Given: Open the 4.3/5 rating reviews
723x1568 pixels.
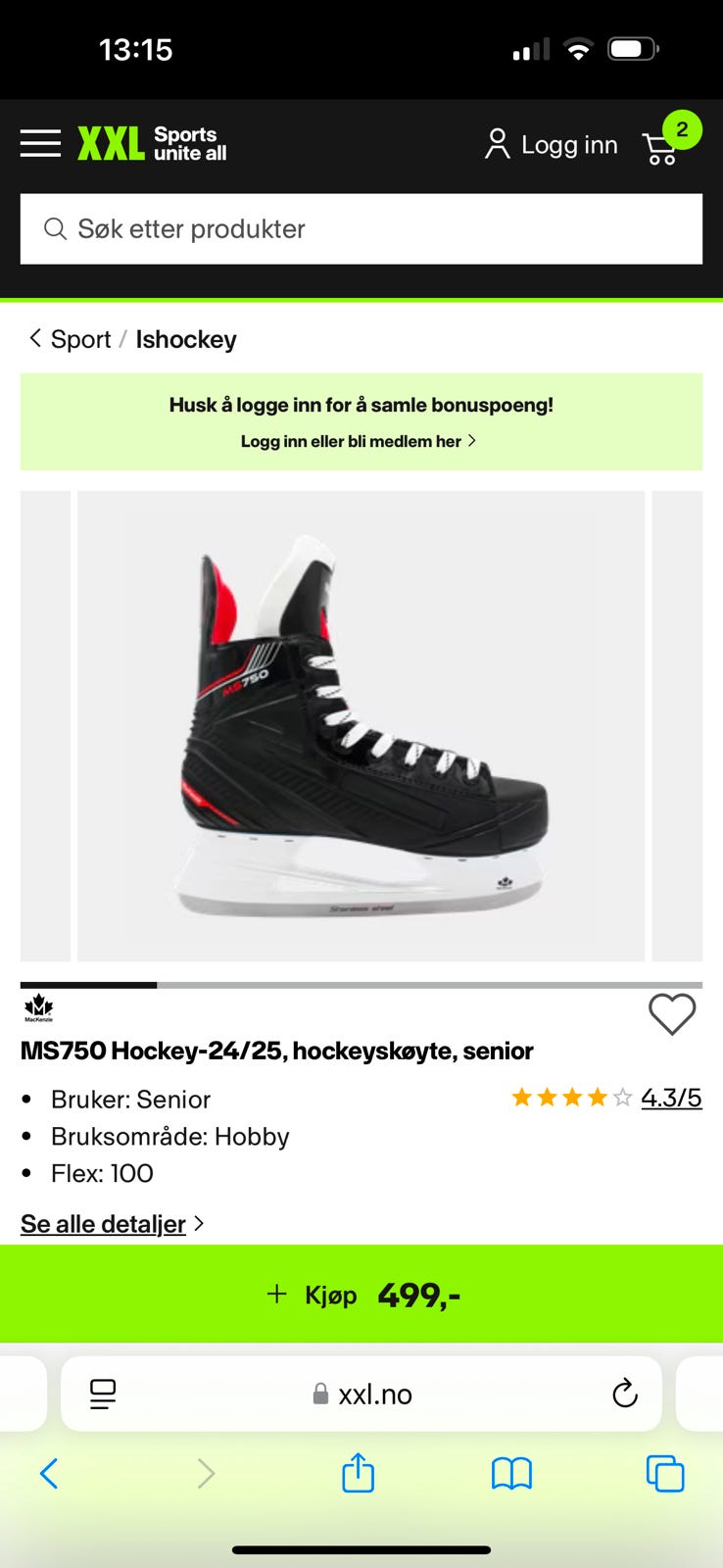Looking at the screenshot, I should (671, 1098).
